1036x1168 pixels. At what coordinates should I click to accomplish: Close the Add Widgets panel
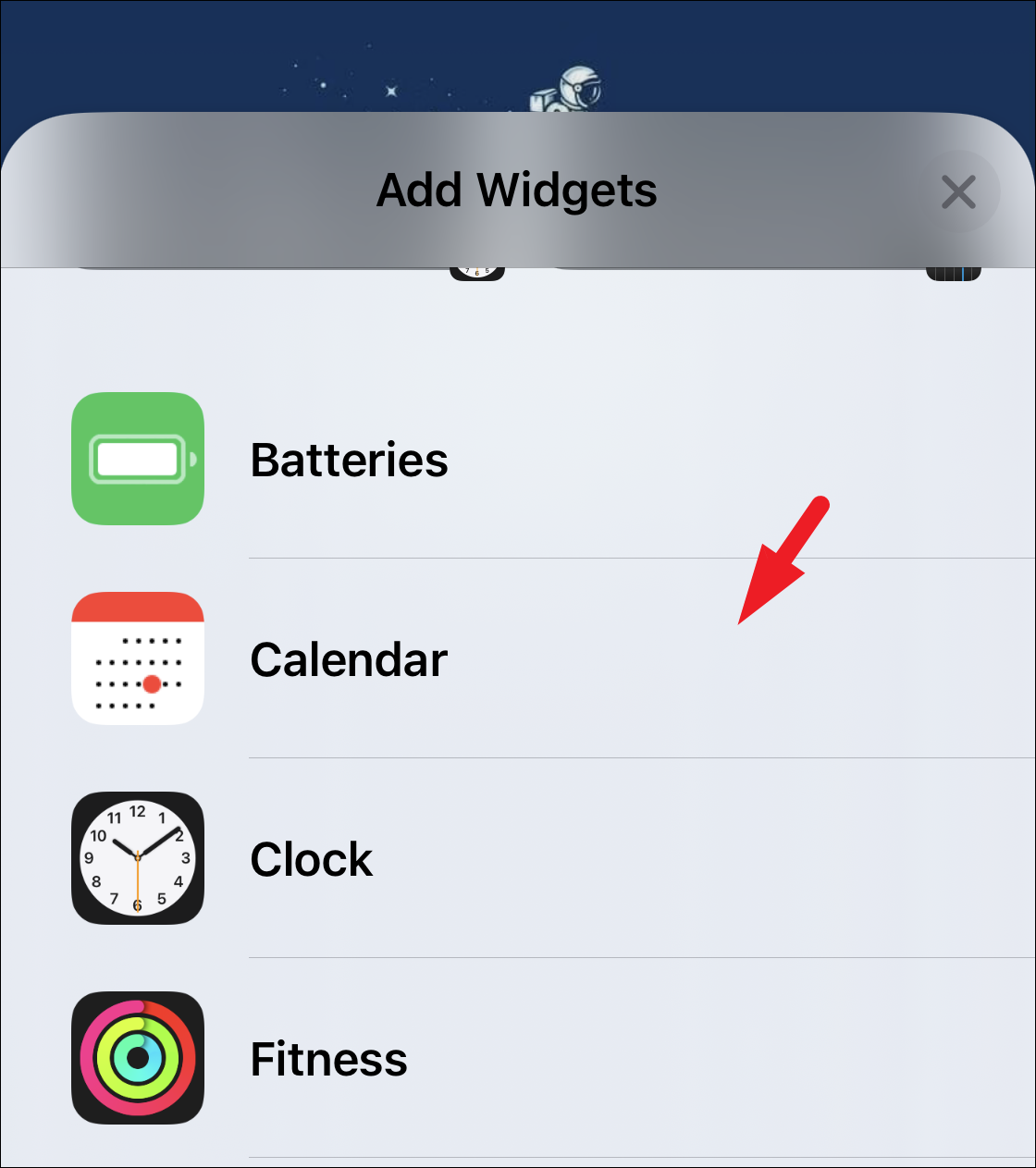coord(958,192)
